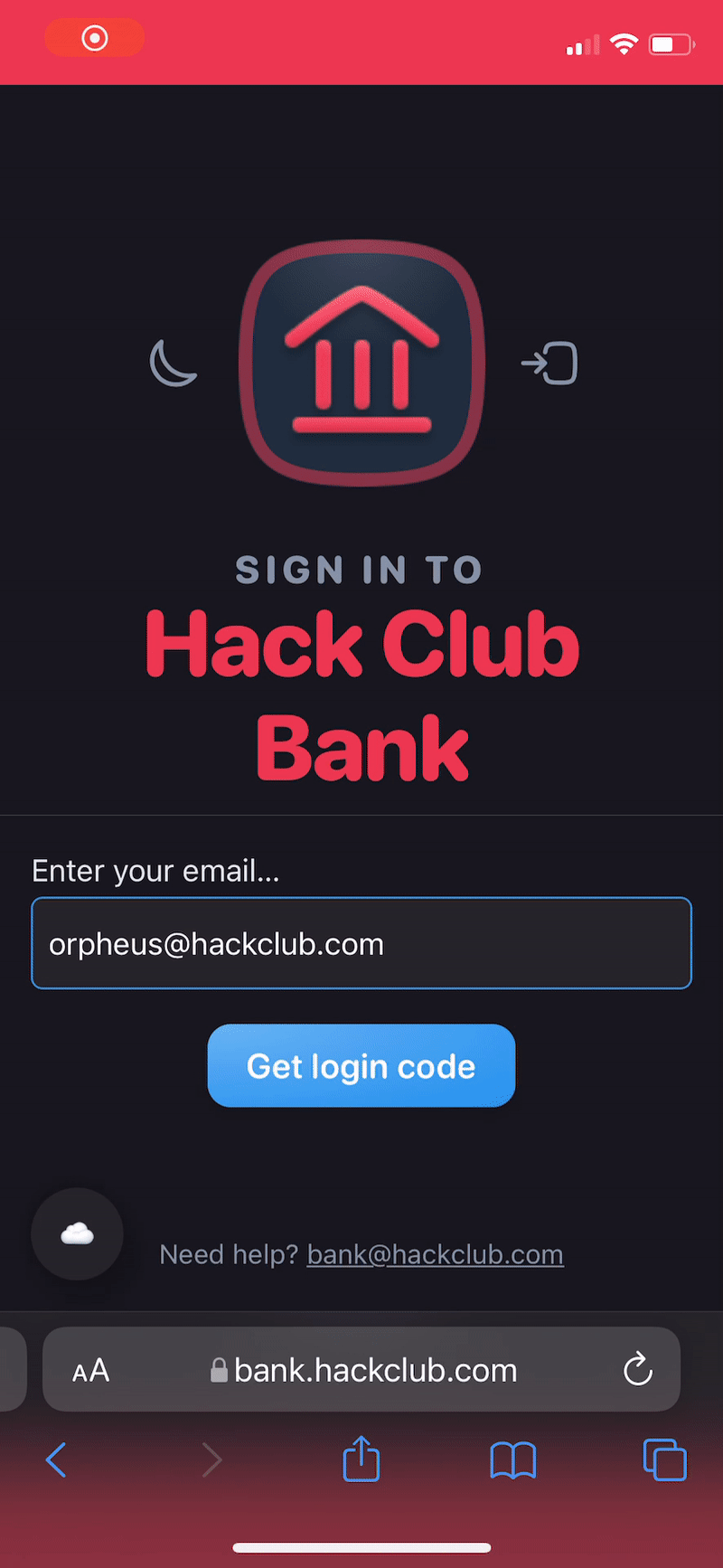Screen dimensions: 723x1568
Task: Tap bank.hackclub.com address bar
Action: (363, 1370)
